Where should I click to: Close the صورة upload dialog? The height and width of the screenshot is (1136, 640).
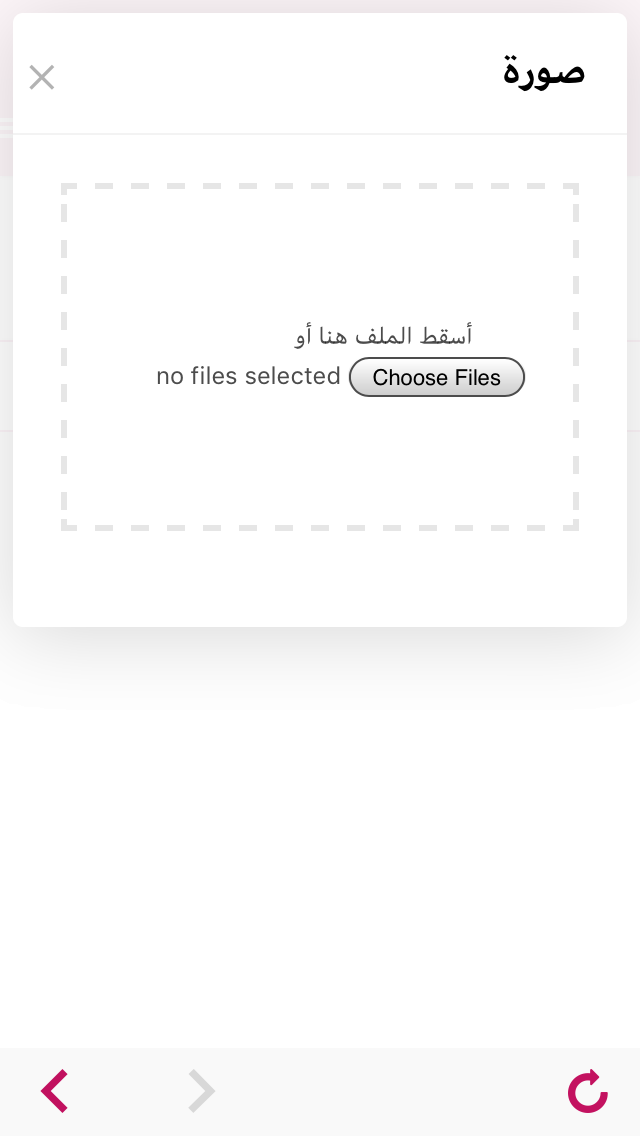point(42,77)
